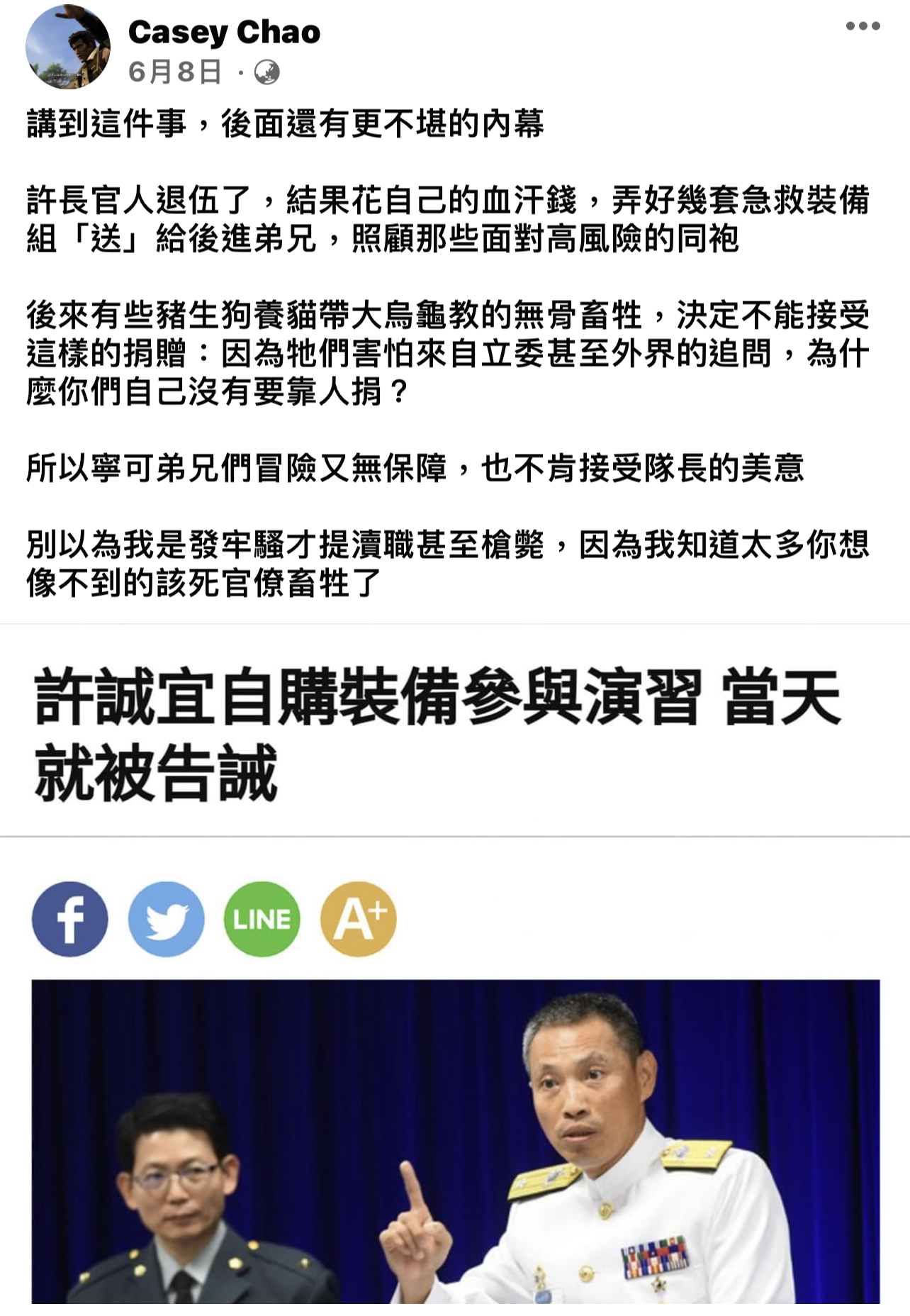Open the post's three-dot overflow menu
Image resolution: width=910 pixels, height=1316 pixels.
point(863,26)
